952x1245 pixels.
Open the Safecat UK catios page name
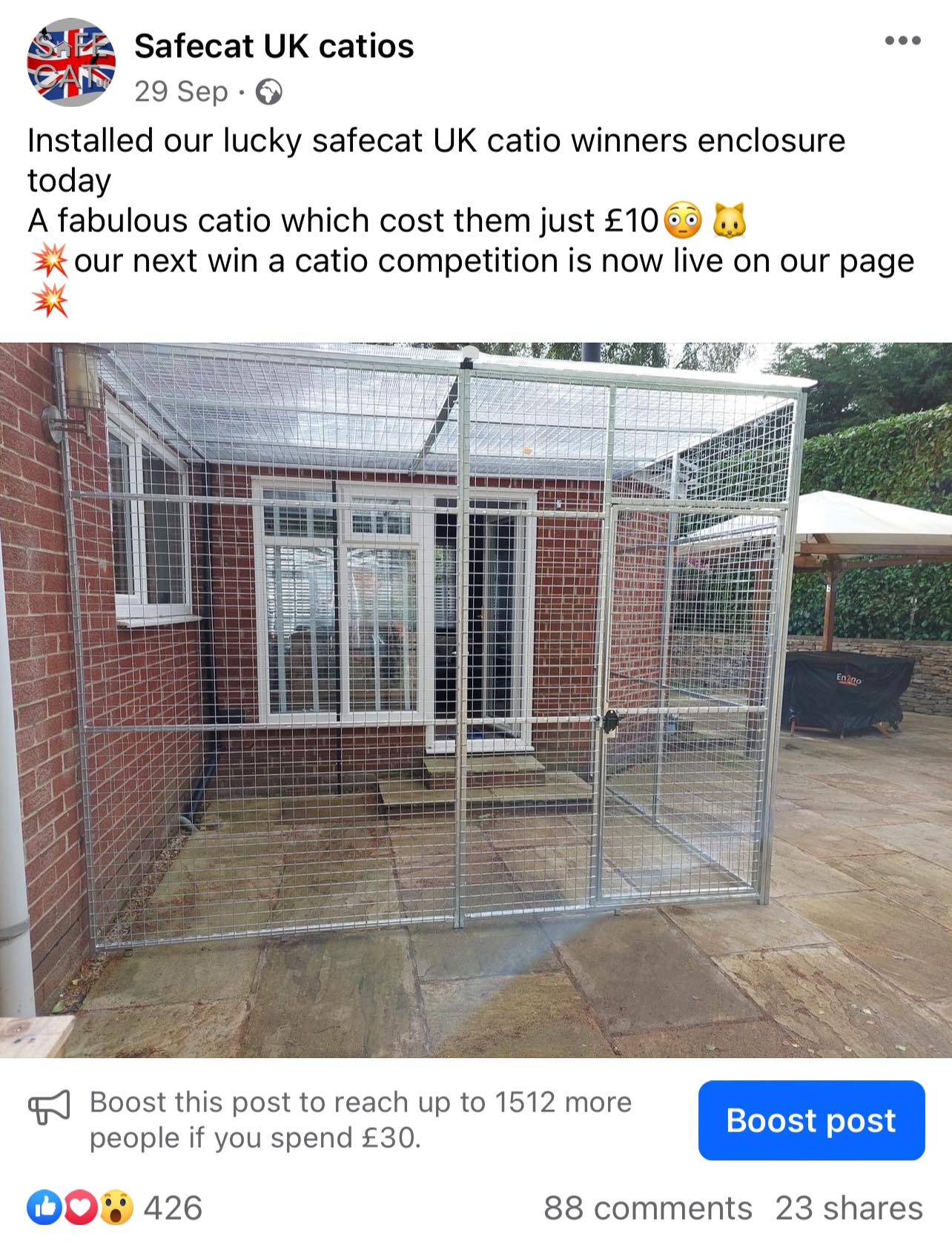coord(274,46)
